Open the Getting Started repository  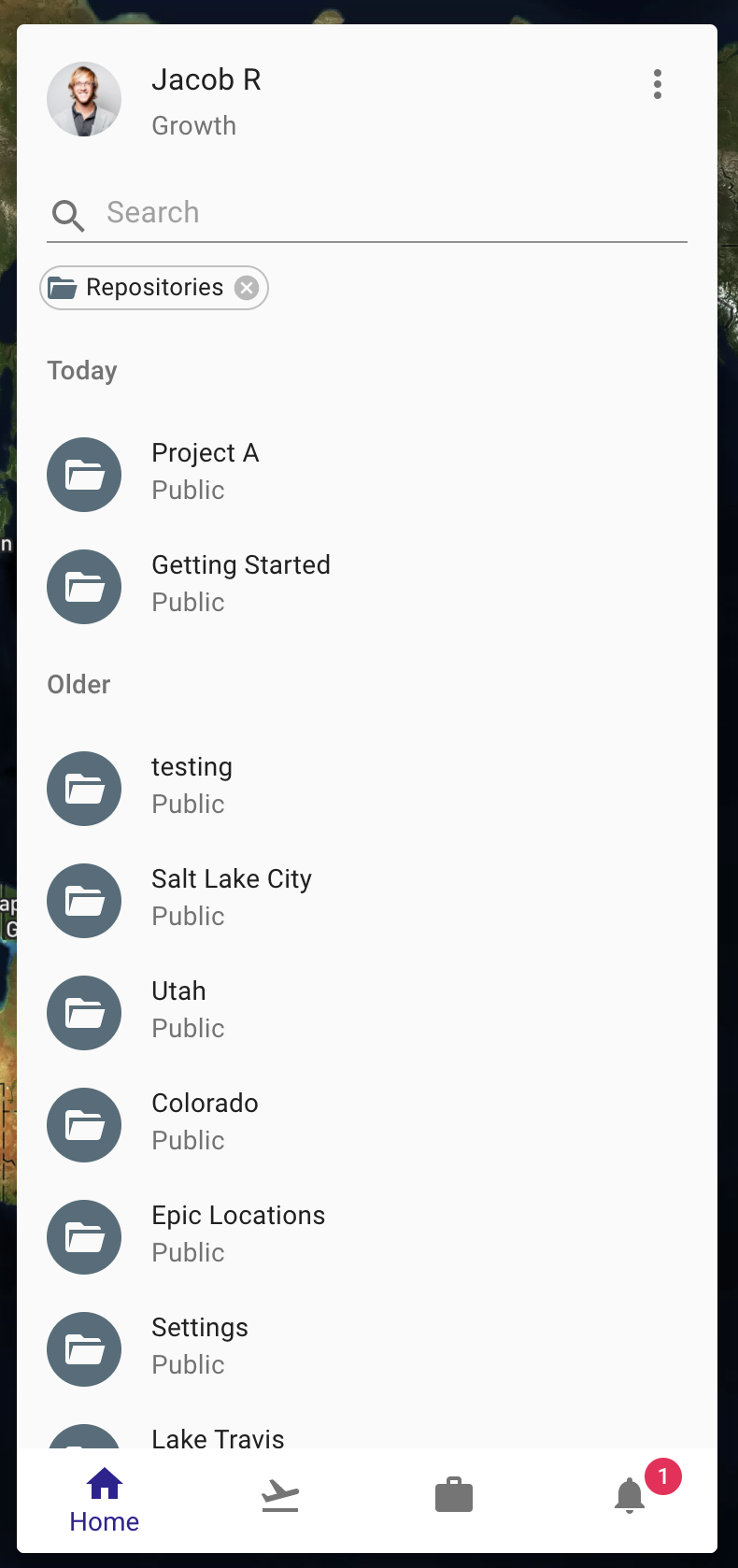pos(367,587)
